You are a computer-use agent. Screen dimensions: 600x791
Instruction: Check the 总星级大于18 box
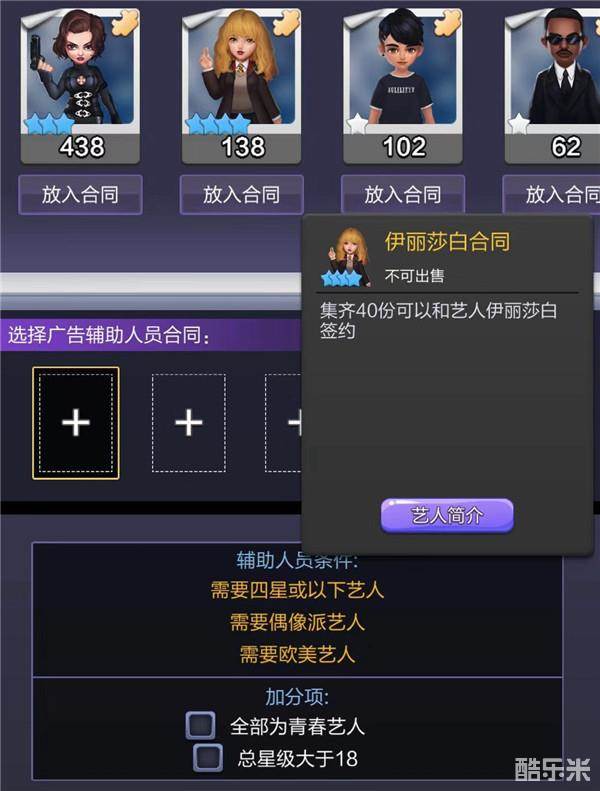pos(208,757)
